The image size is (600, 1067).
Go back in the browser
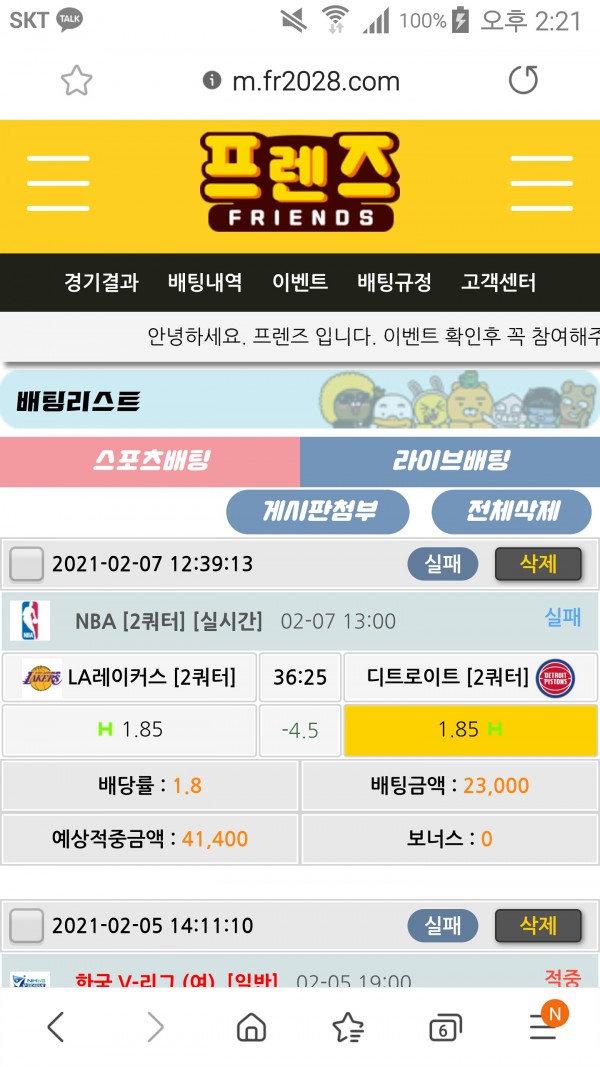pyautogui.click(x=56, y=1026)
